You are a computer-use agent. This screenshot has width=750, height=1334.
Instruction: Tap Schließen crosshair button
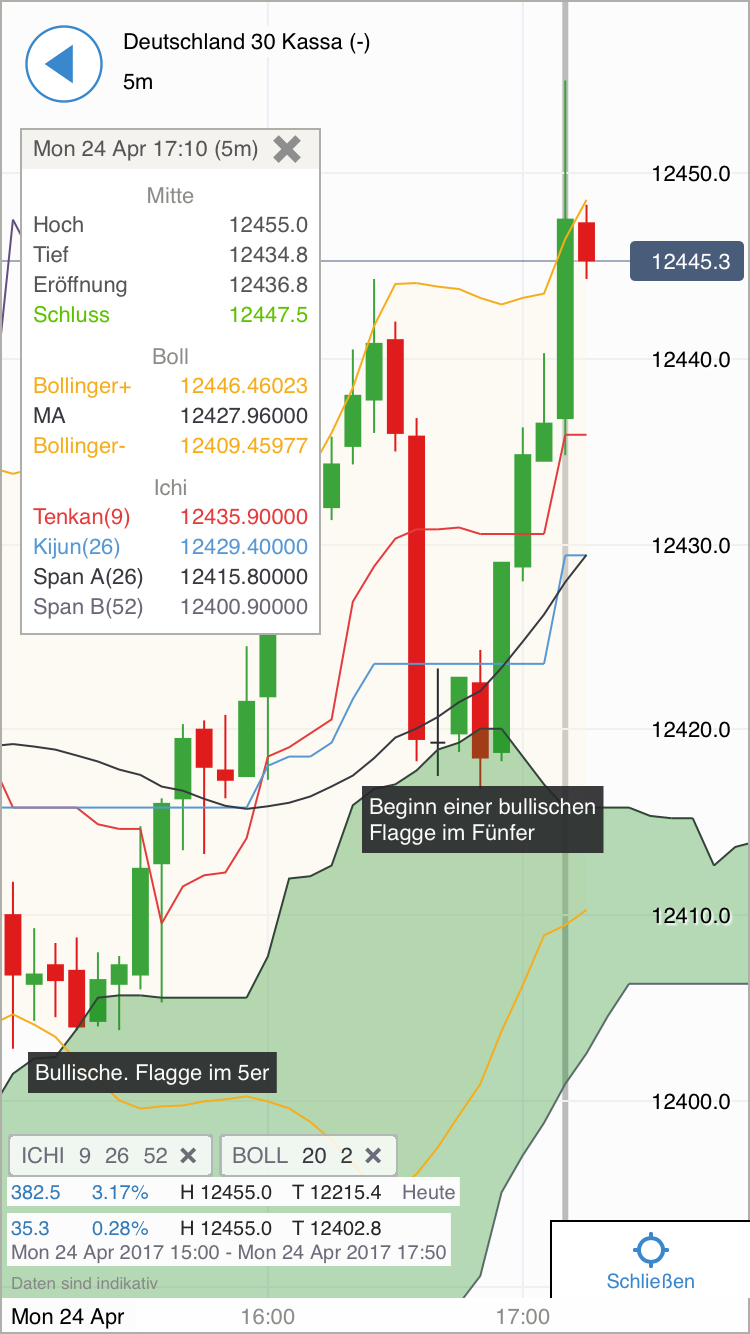[650, 1264]
